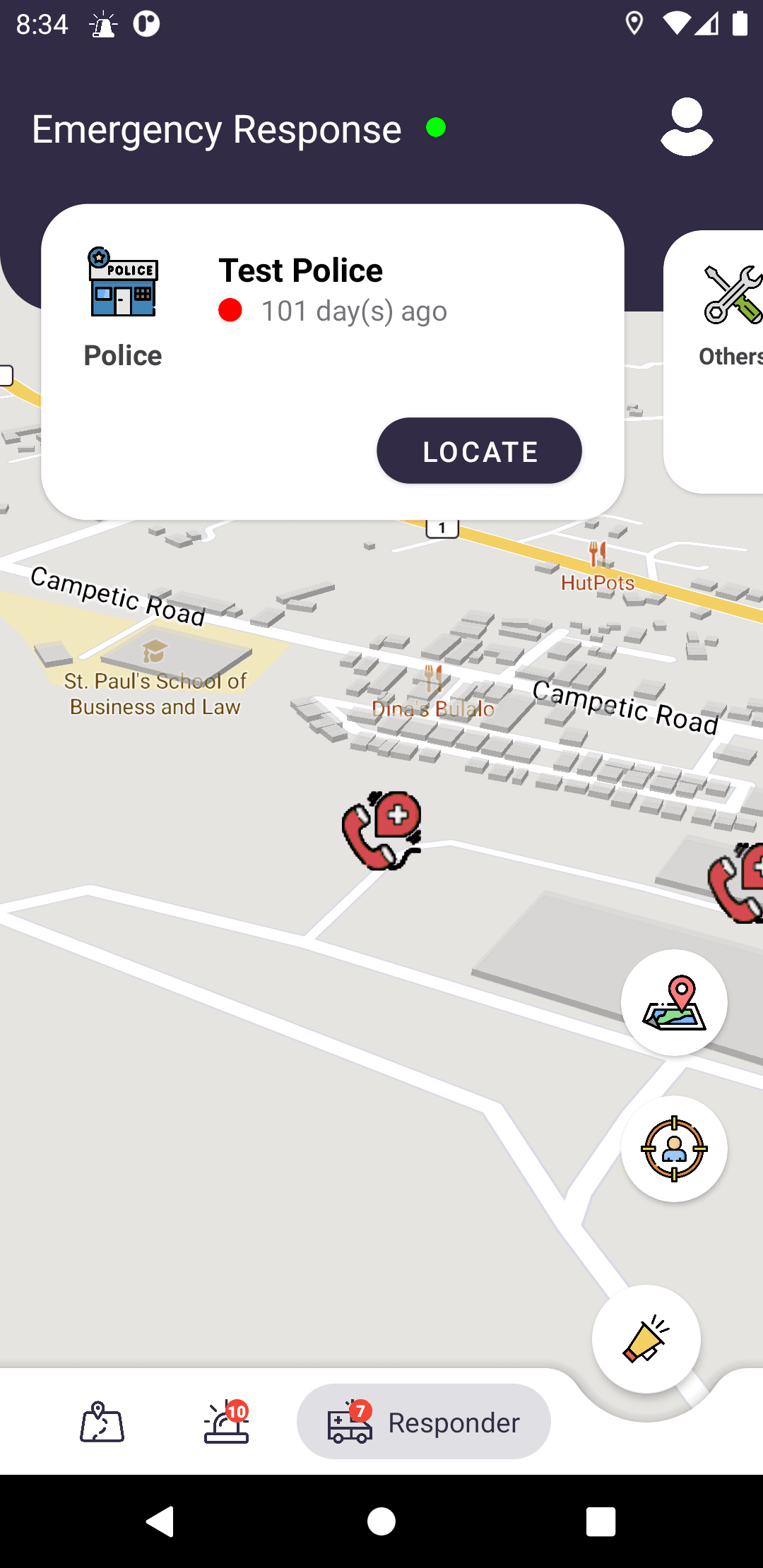This screenshot has height=1568, width=763.
Task: Tap the green online status dot
Action: pyautogui.click(x=436, y=128)
